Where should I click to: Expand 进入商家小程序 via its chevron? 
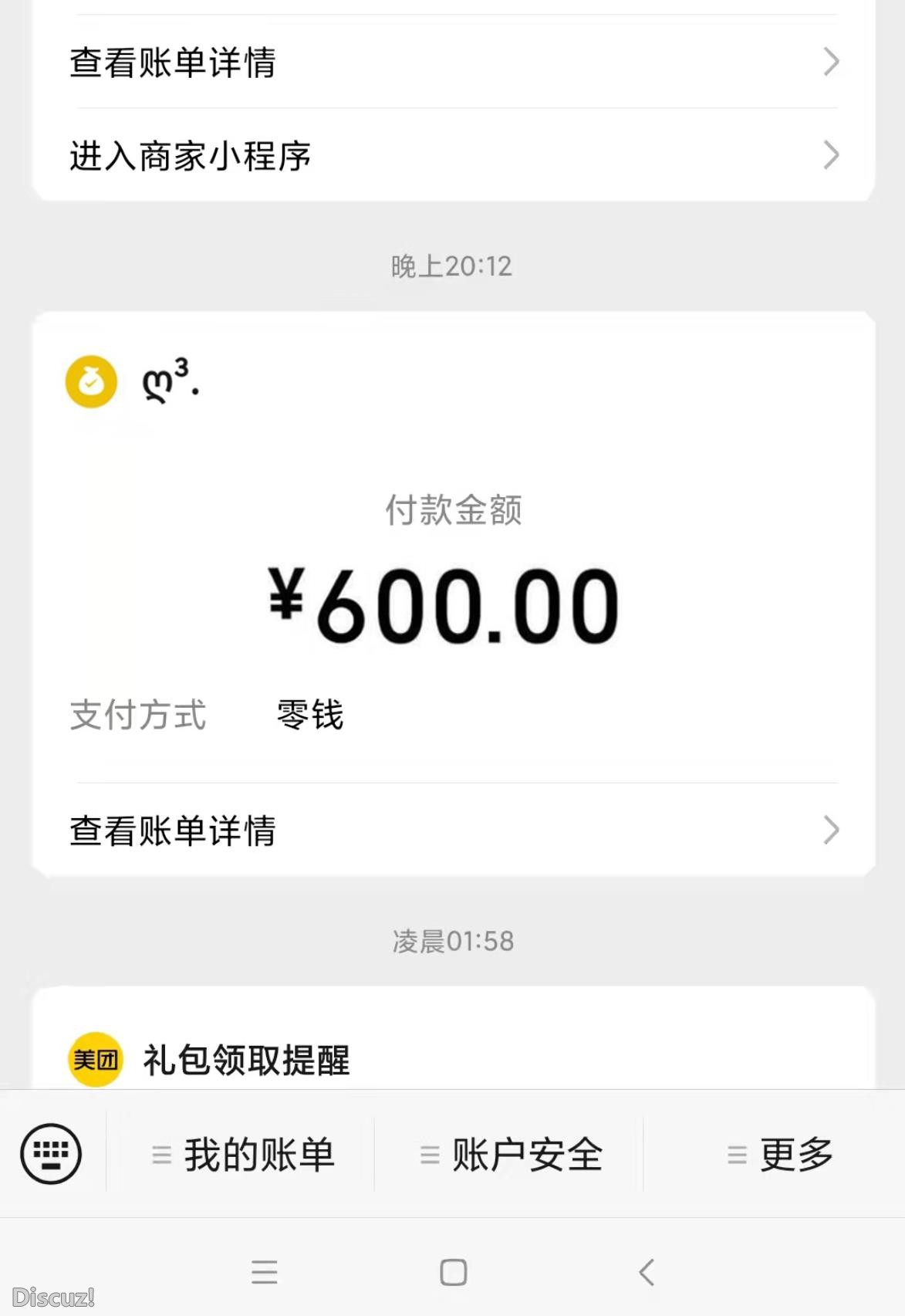(829, 155)
